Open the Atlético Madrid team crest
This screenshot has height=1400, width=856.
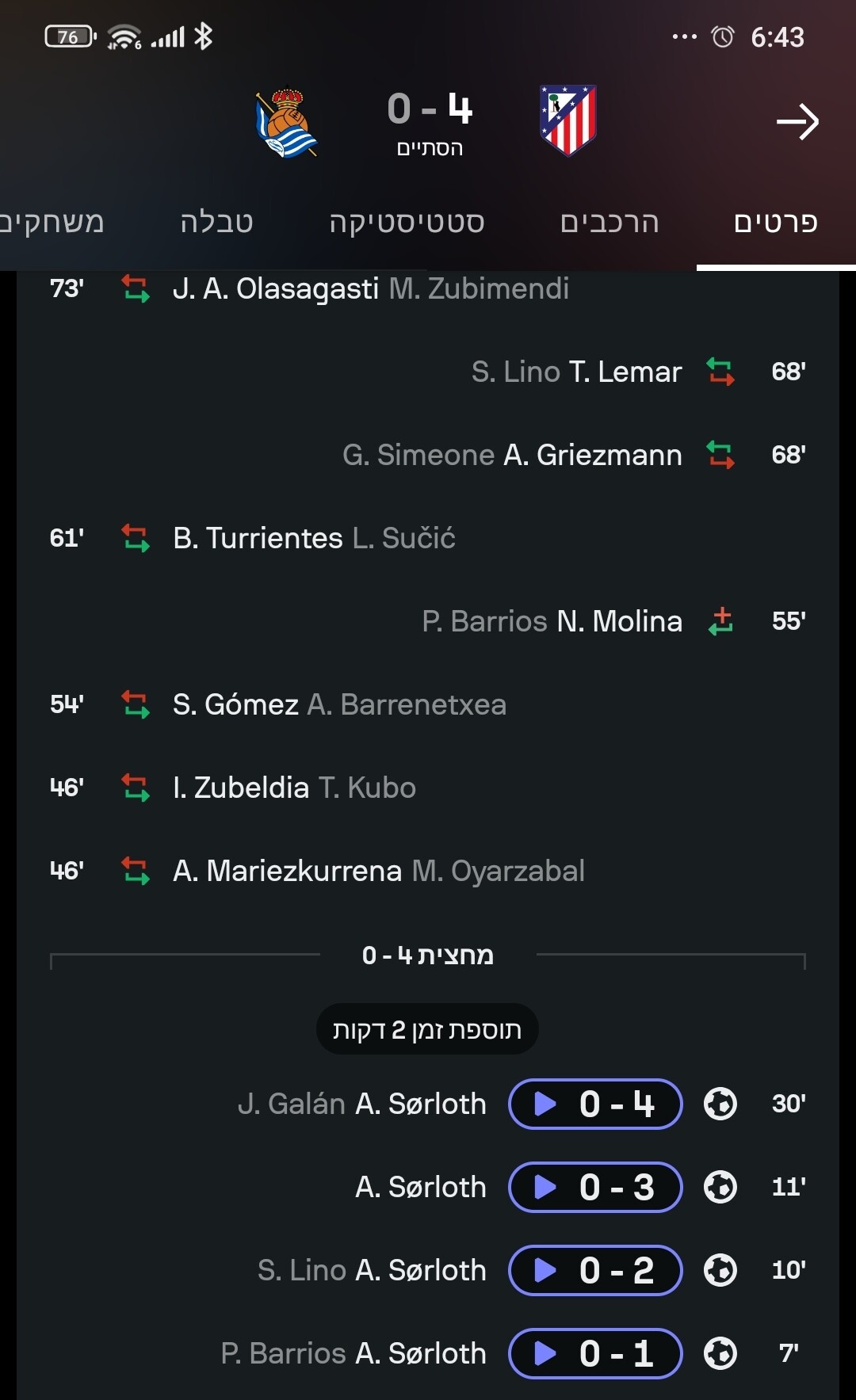(x=568, y=120)
